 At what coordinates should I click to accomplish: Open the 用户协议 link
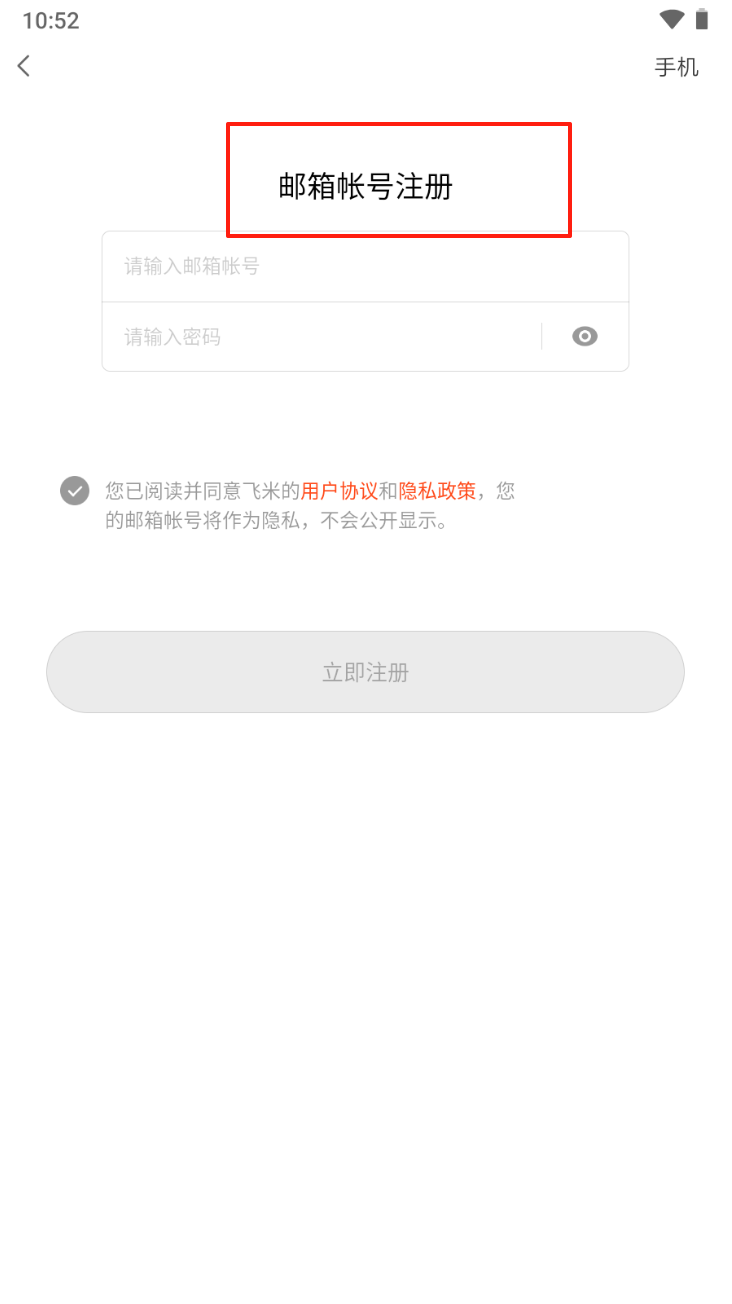coord(339,491)
